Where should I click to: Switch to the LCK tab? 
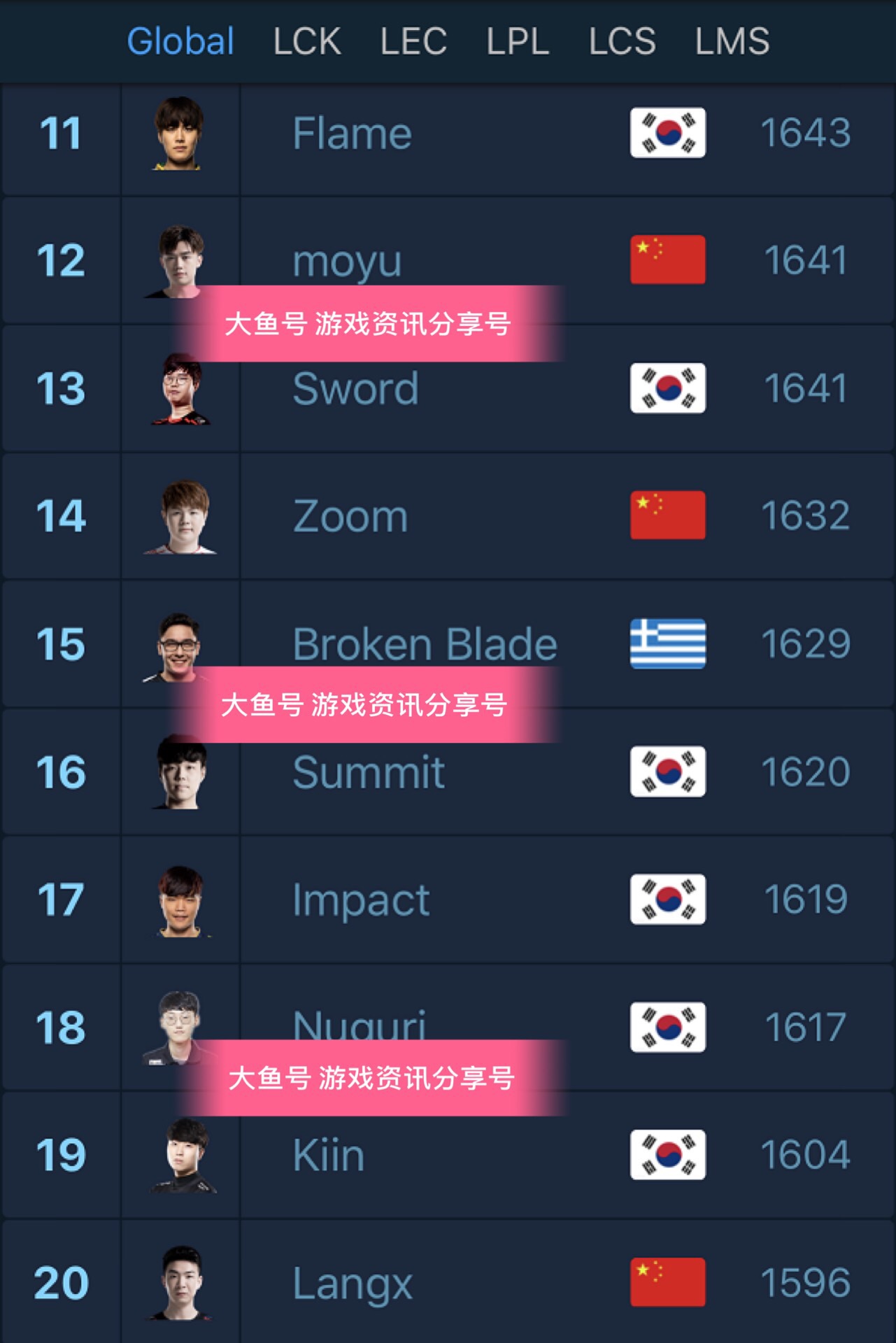tap(306, 41)
